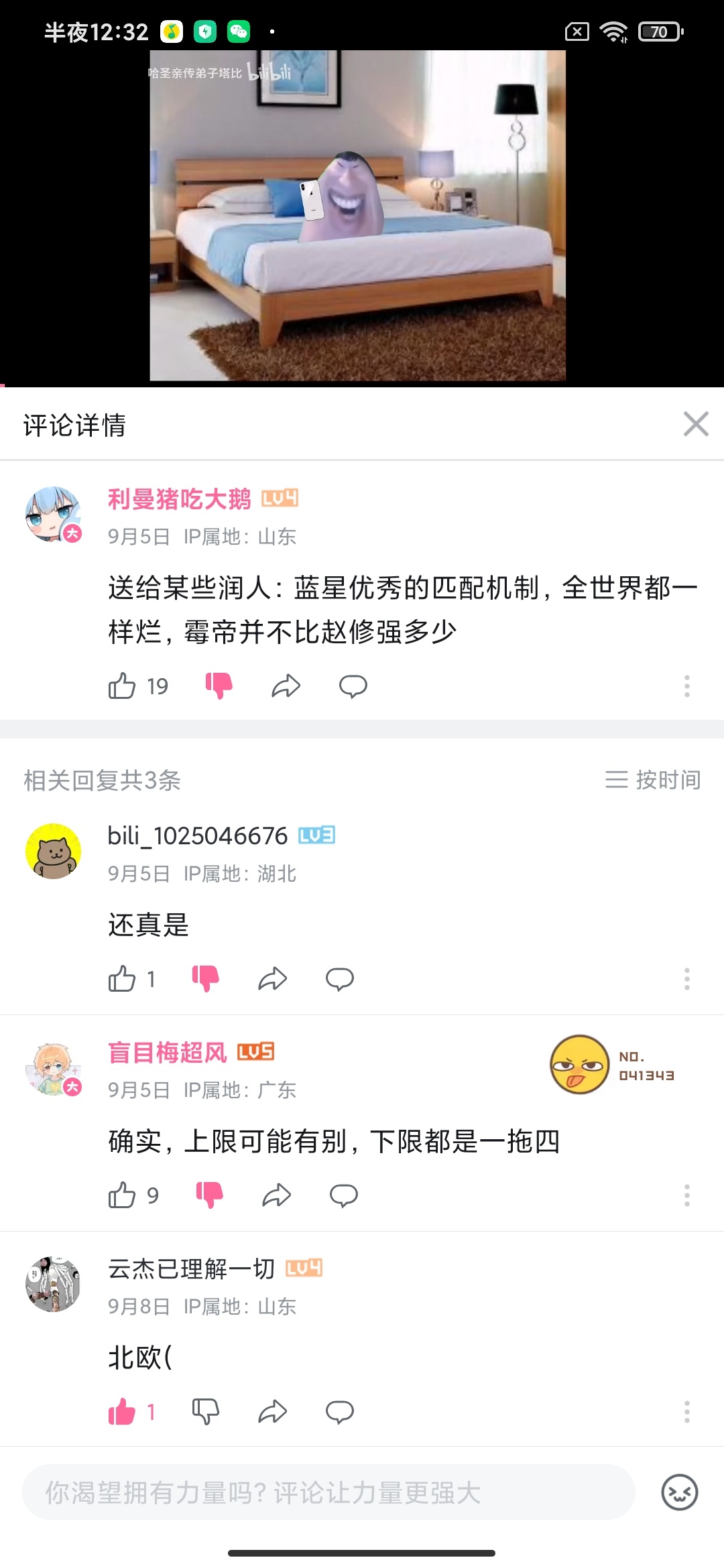Focus the comment input box

tap(328, 1492)
